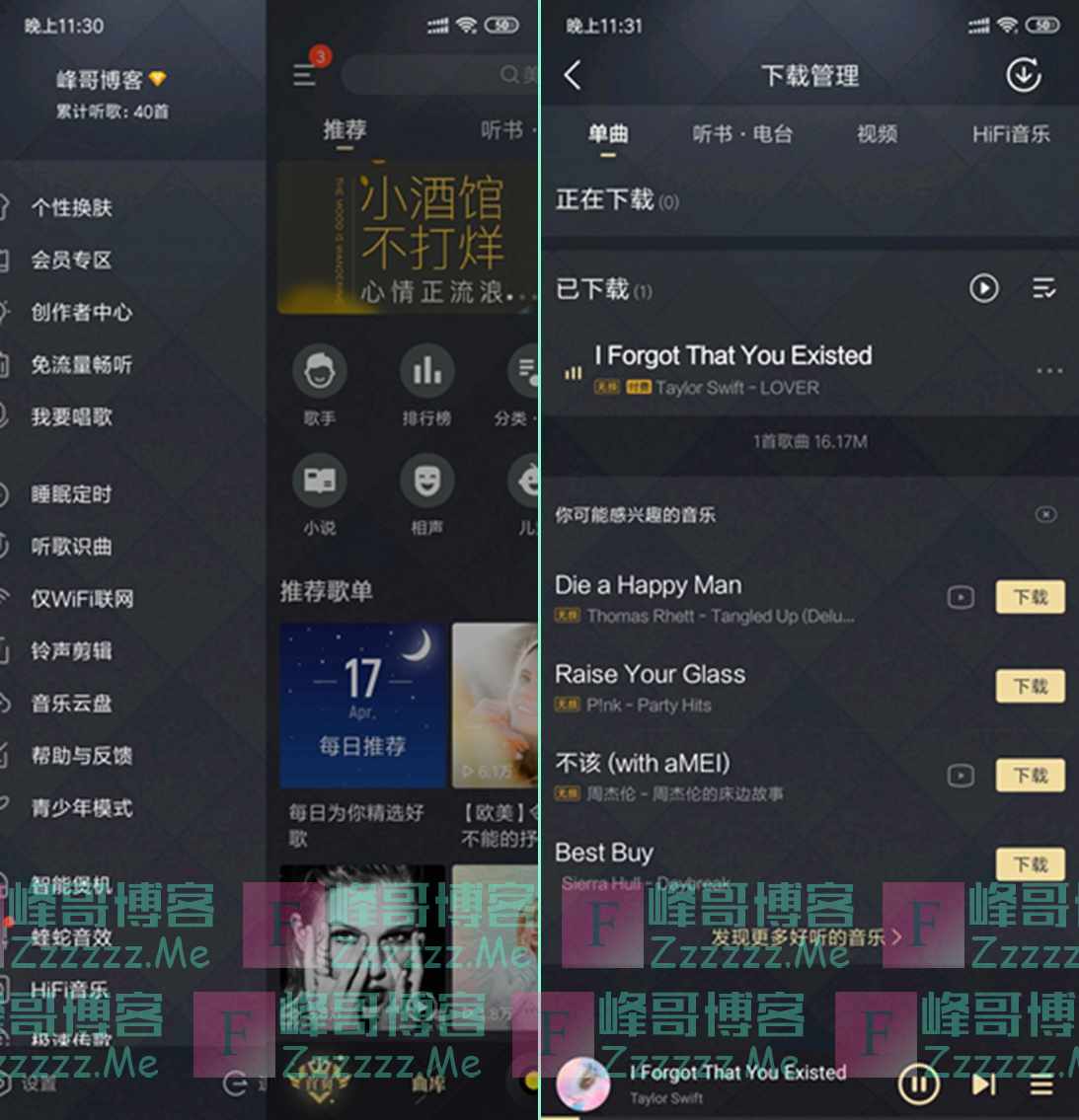
Task: Switch to the HiFi音乐 tab
Action: point(1010,134)
